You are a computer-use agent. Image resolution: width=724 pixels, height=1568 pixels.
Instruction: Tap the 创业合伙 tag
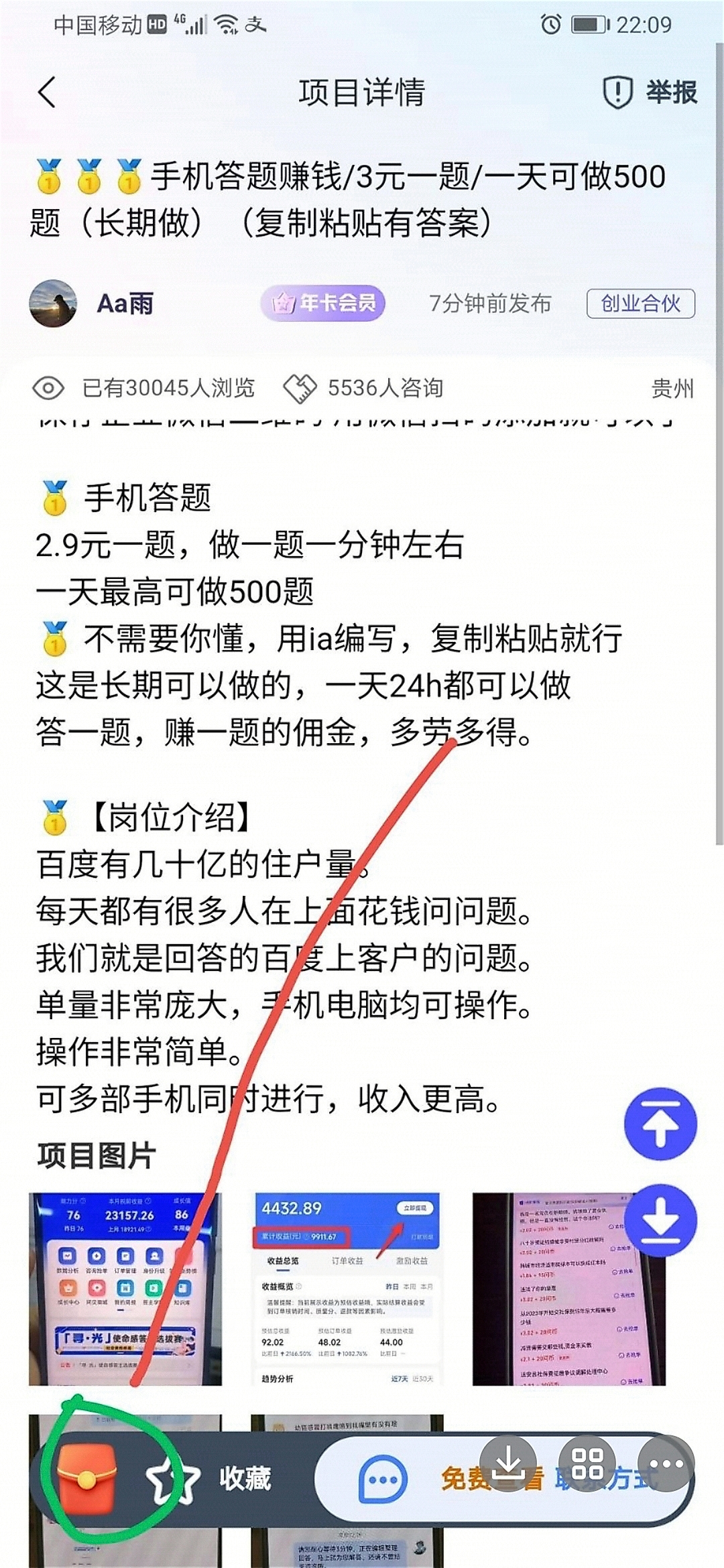pos(640,304)
